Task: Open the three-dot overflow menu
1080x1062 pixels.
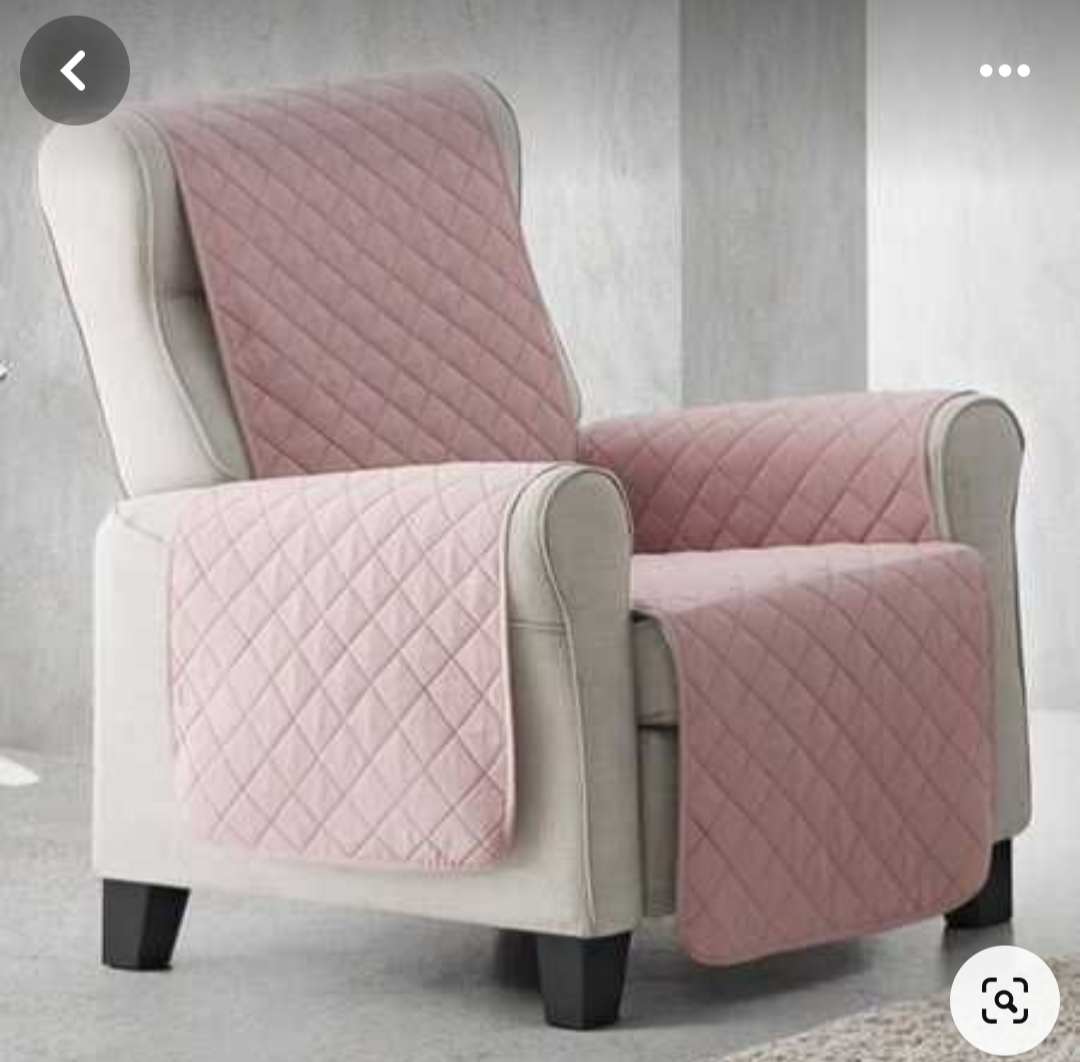Action: (1004, 70)
